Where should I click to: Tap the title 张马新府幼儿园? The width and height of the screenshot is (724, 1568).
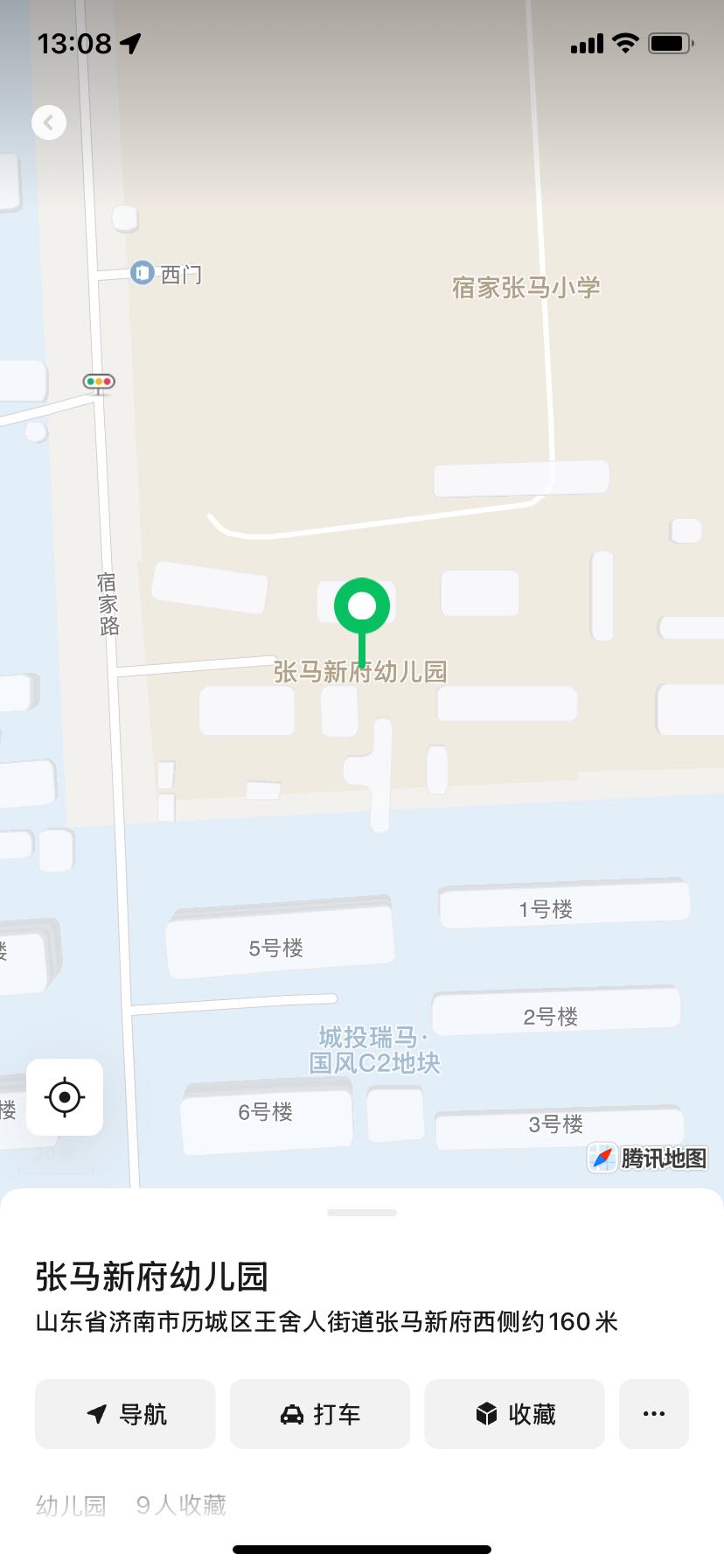click(x=152, y=1278)
